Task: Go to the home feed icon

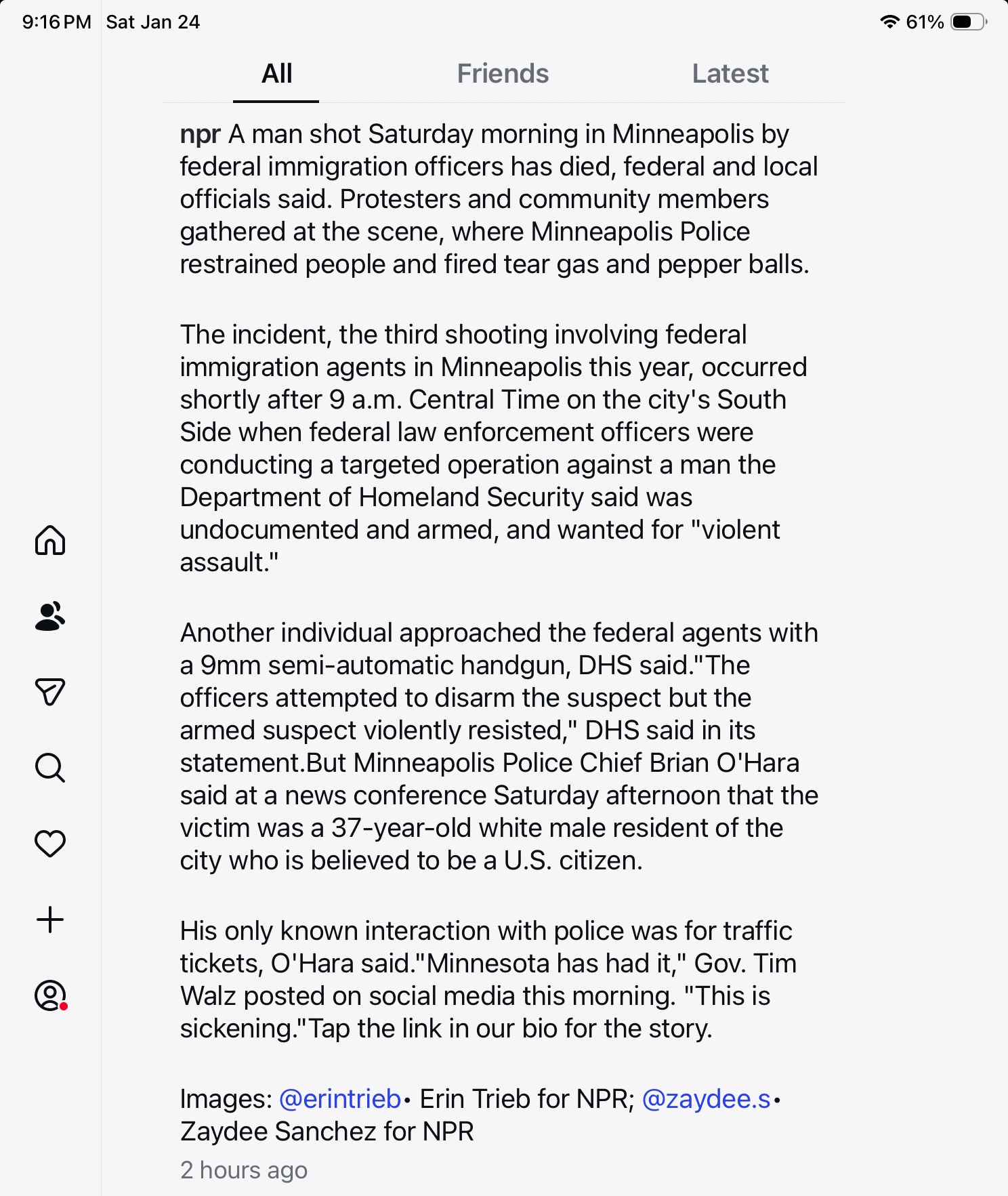Action: (x=50, y=540)
